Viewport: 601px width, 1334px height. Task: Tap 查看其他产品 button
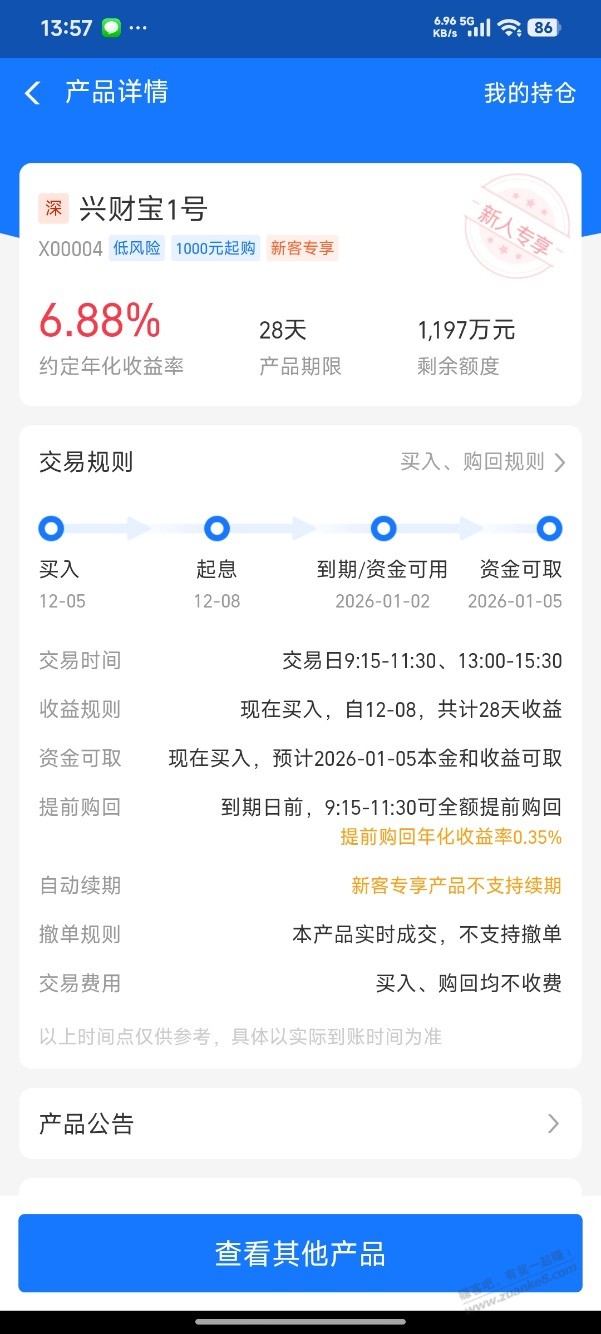[300, 1253]
